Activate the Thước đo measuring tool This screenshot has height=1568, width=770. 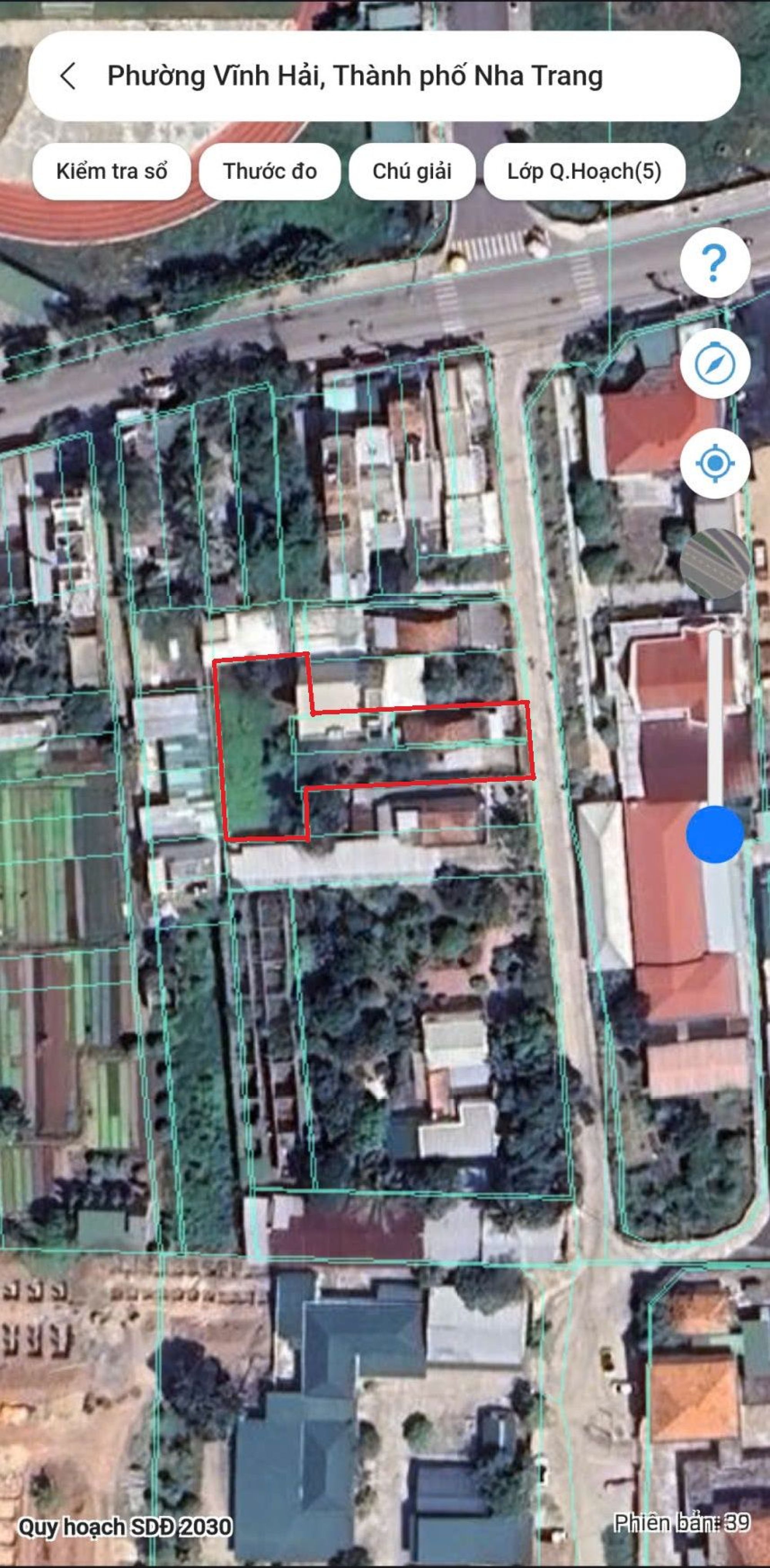tap(269, 172)
